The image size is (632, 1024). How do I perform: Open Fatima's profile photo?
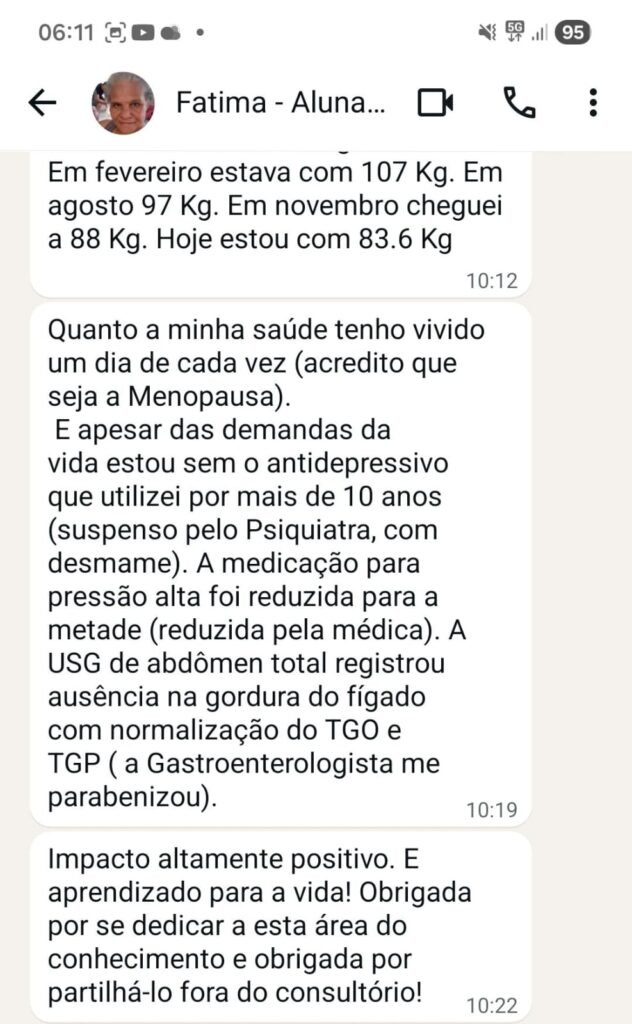tap(123, 102)
